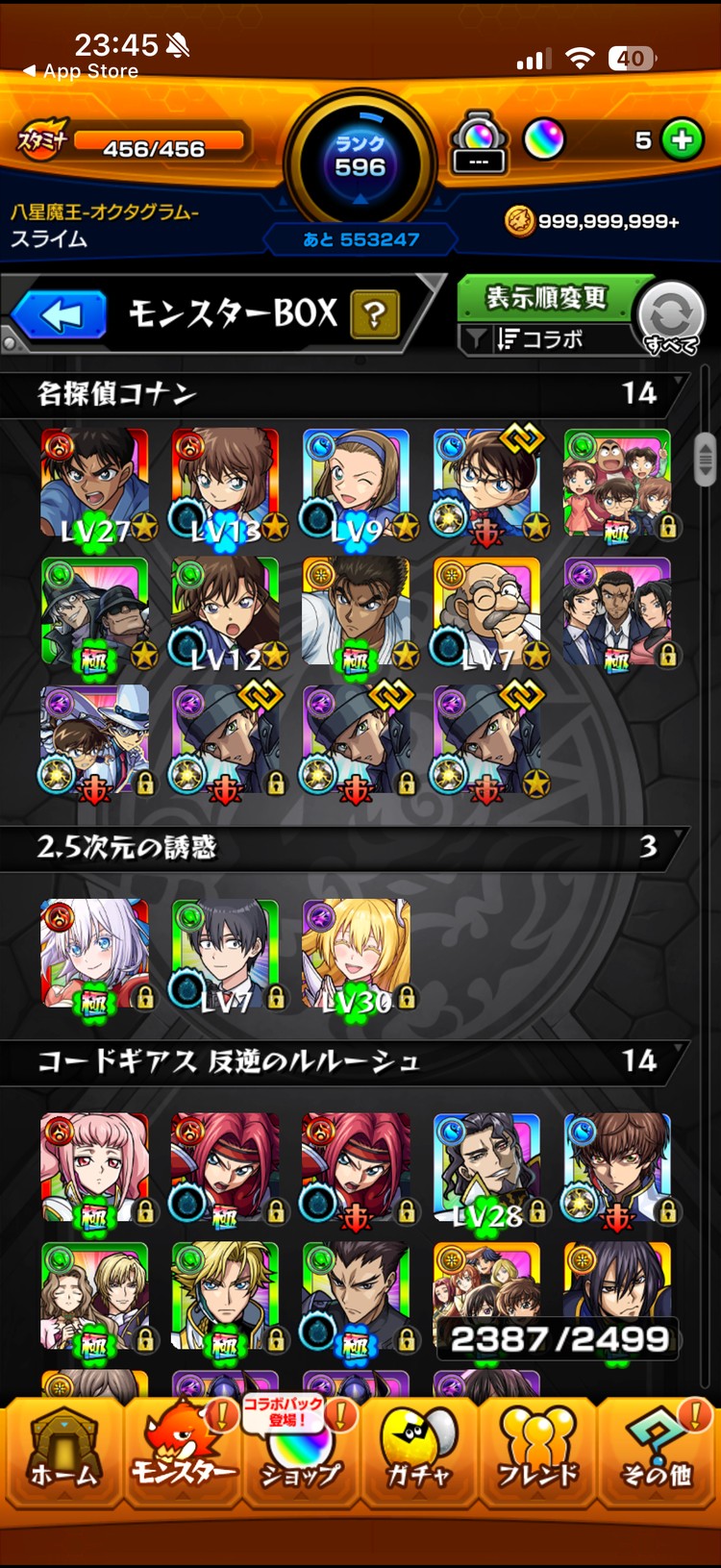Pick the LV7 bald professor monster
Screen dimensions: 721x1568
pos(486,612)
